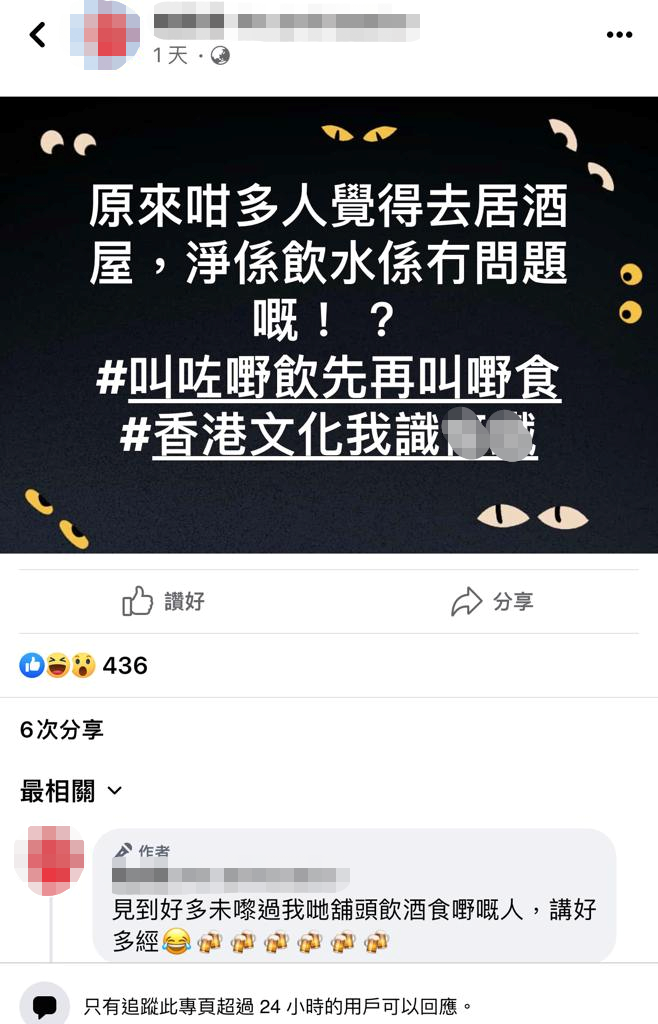This screenshot has height=1024, width=658.
Task: Share the post via 分享
Action: 492,601
